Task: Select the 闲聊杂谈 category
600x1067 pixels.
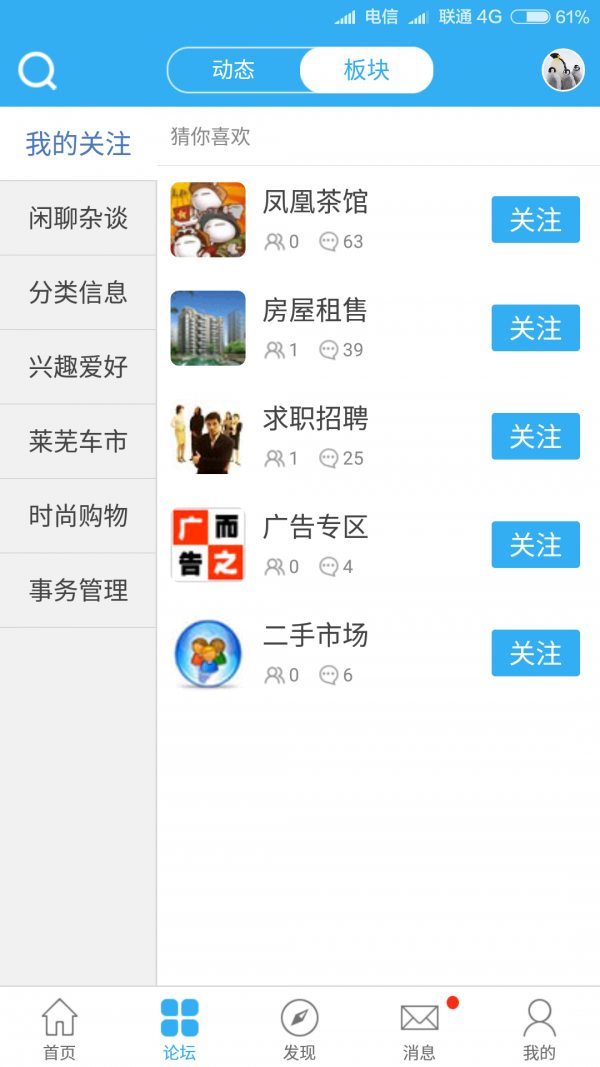Action: 78,218
